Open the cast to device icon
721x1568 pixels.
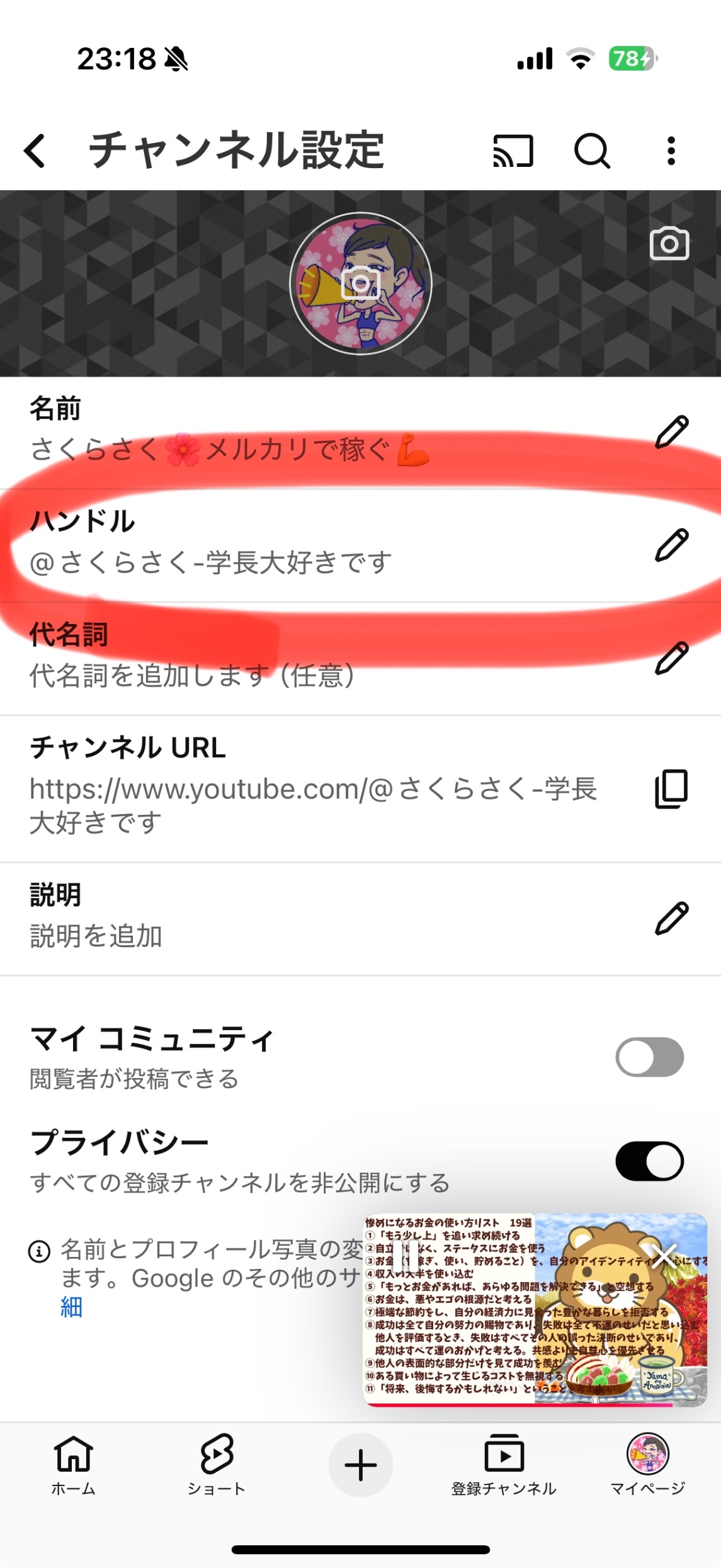513,151
